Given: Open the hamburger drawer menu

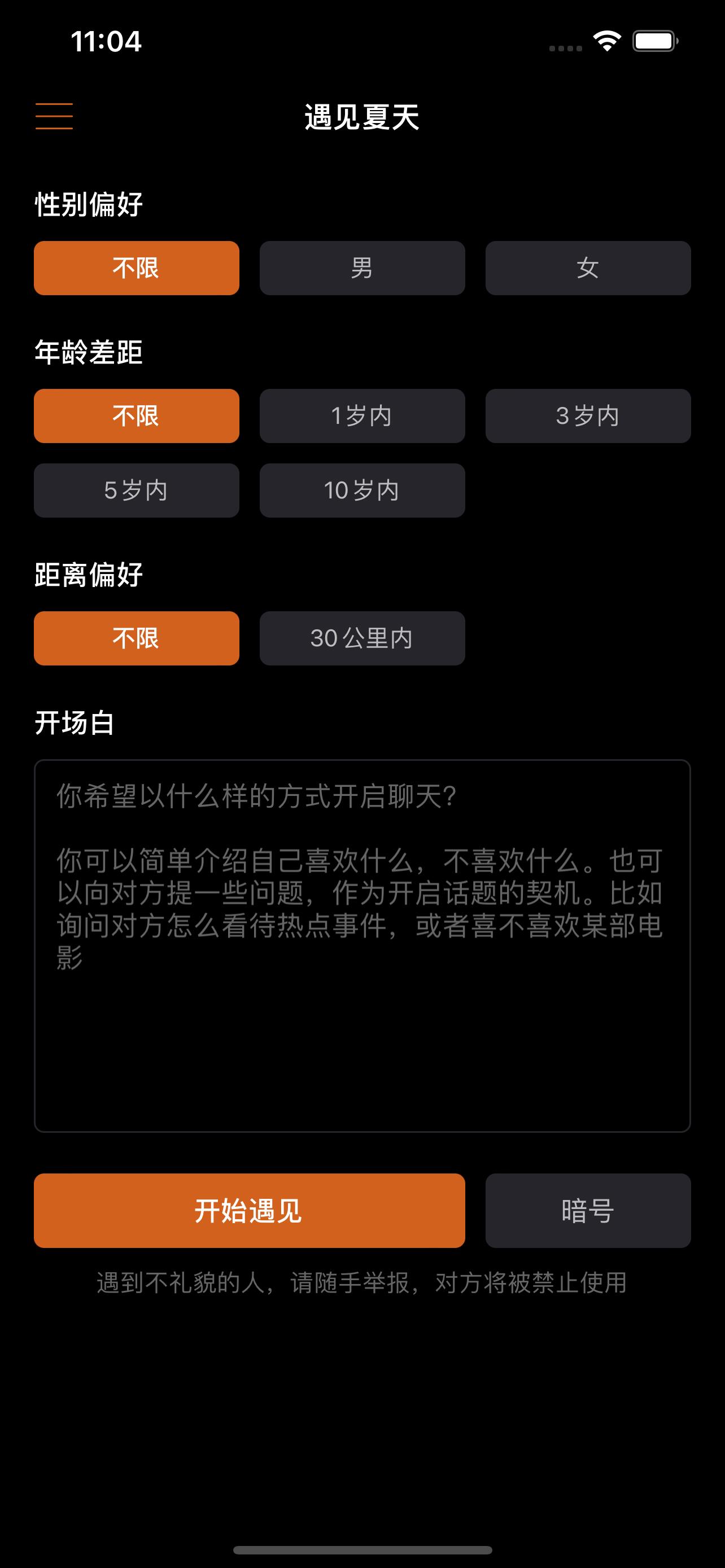Looking at the screenshot, I should pyautogui.click(x=54, y=116).
